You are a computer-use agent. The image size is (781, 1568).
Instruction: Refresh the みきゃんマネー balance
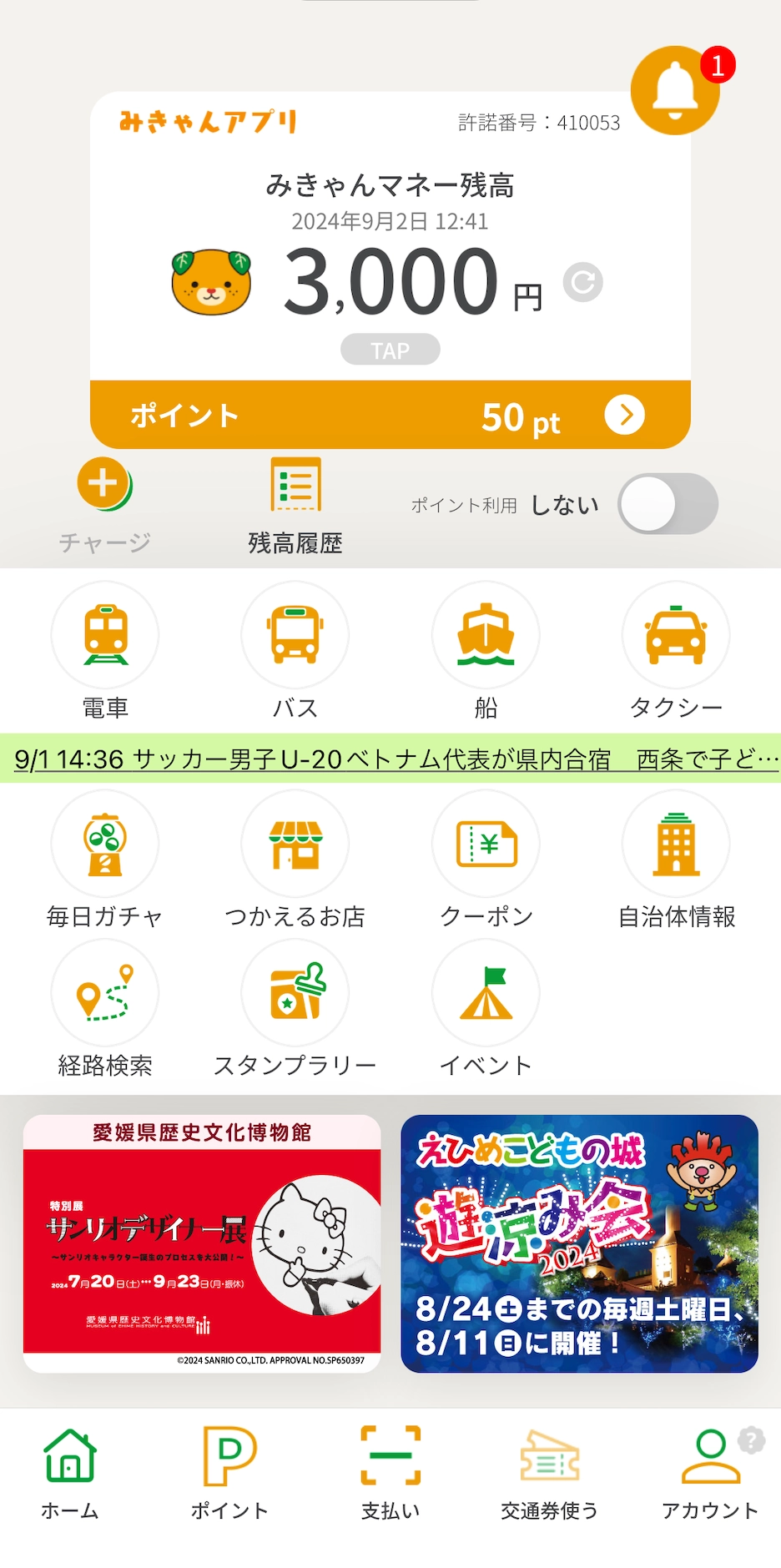tap(582, 282)
